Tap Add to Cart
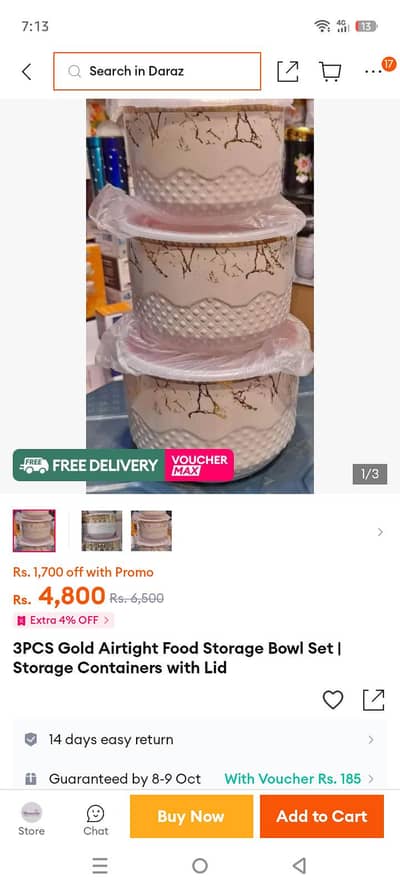 coord(322,816)
